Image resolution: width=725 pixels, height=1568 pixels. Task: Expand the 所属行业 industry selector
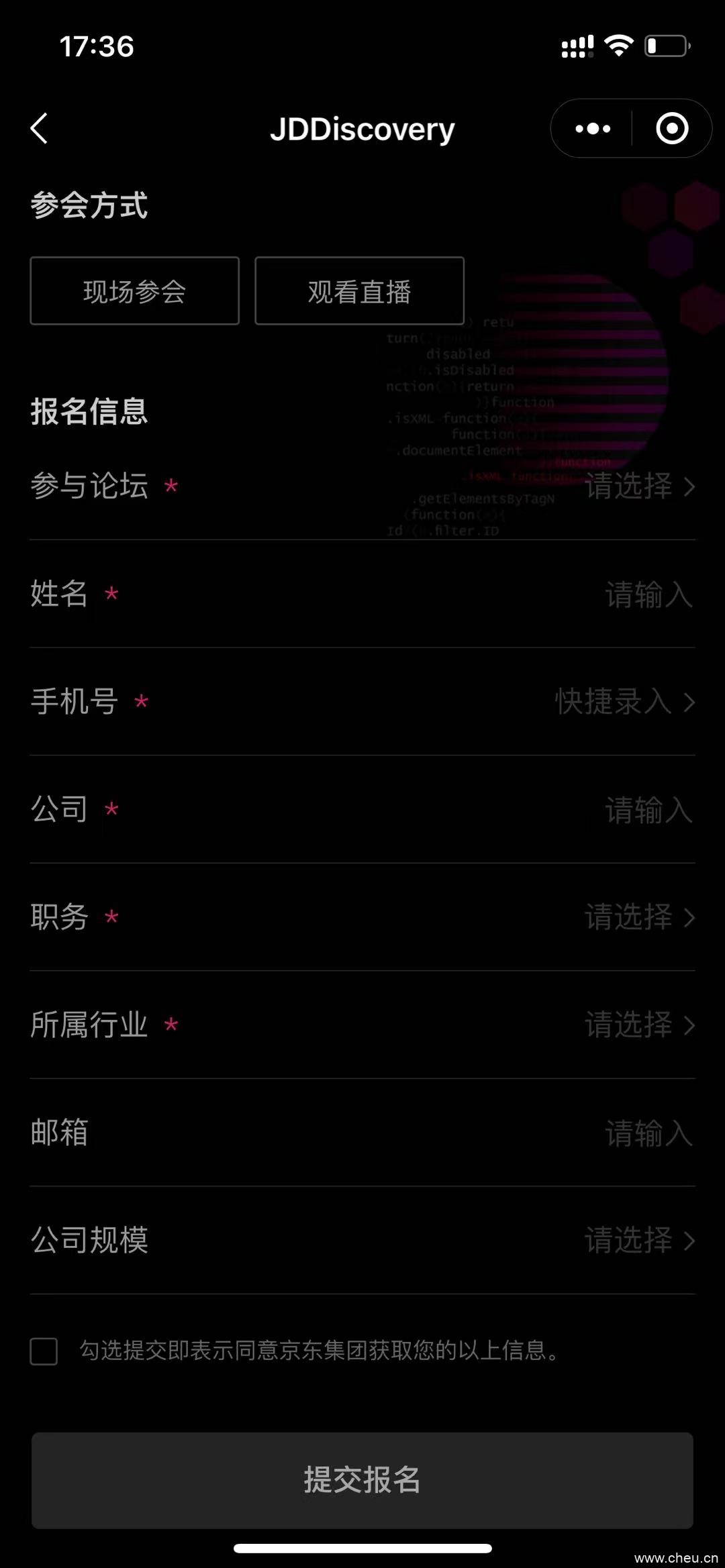(638, 1025)
